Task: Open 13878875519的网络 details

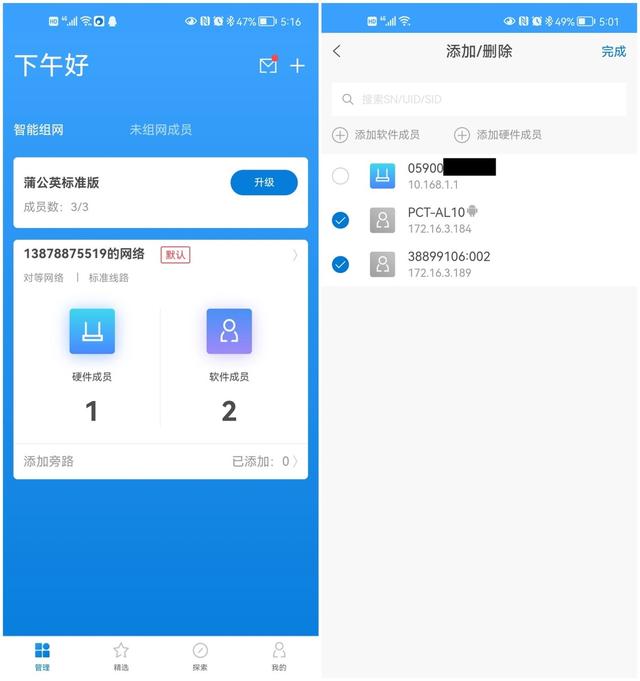Action: (160, 255)
